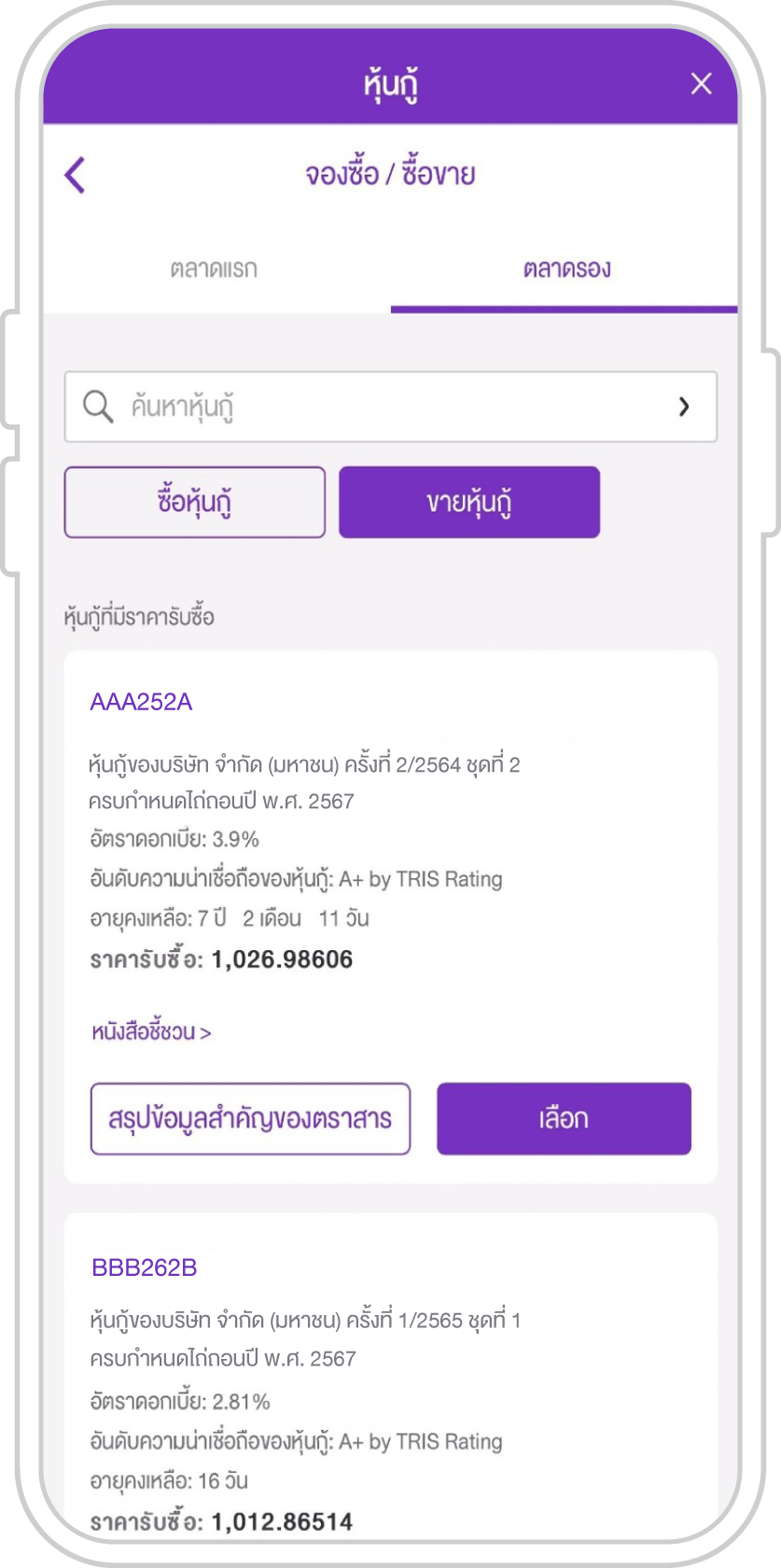Open หนังสือชี้ชวน link for AAA252A
781x1568 pixels.
(x=151, y=1032)
